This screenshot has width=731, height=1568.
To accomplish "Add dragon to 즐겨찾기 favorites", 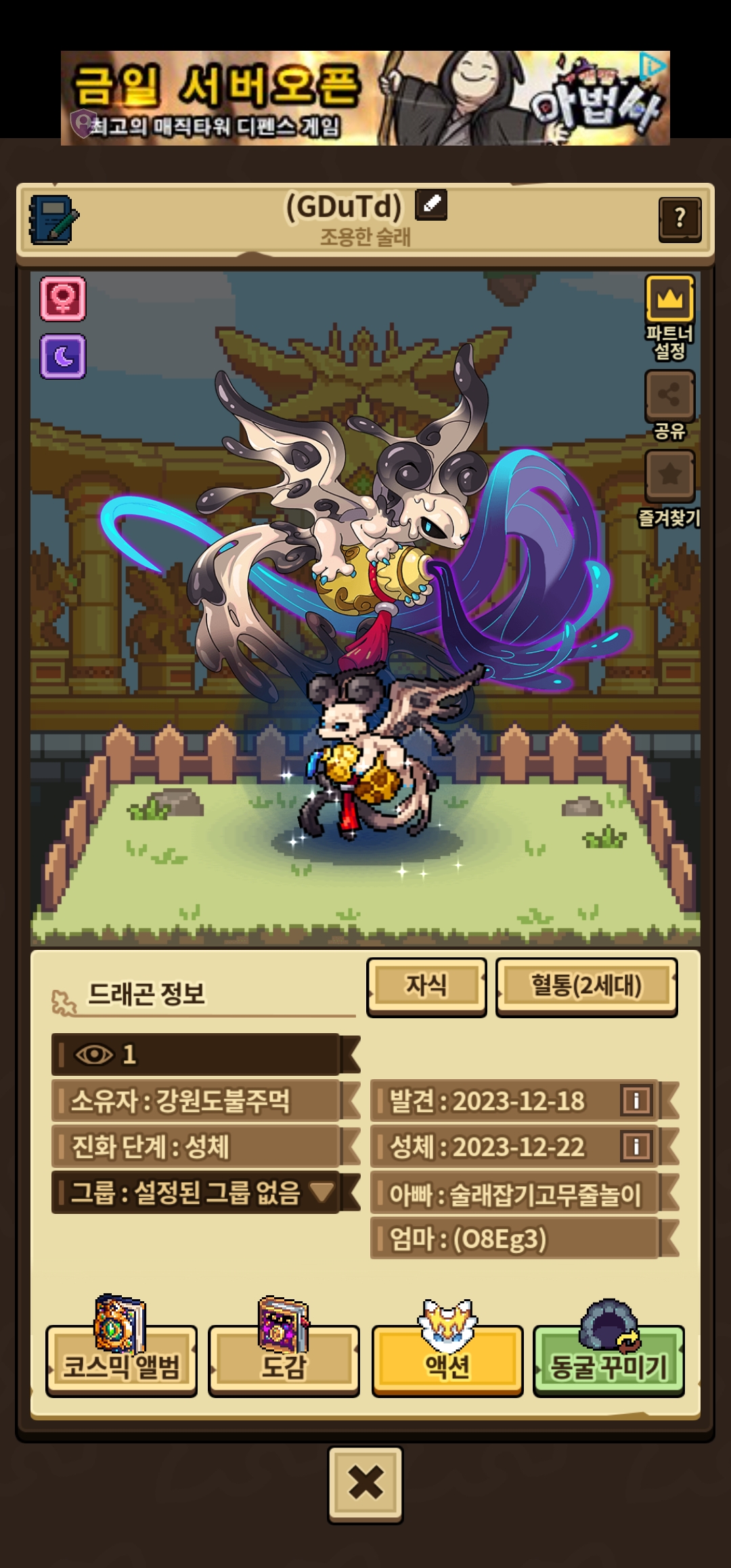I will click(x=669, y=475).
